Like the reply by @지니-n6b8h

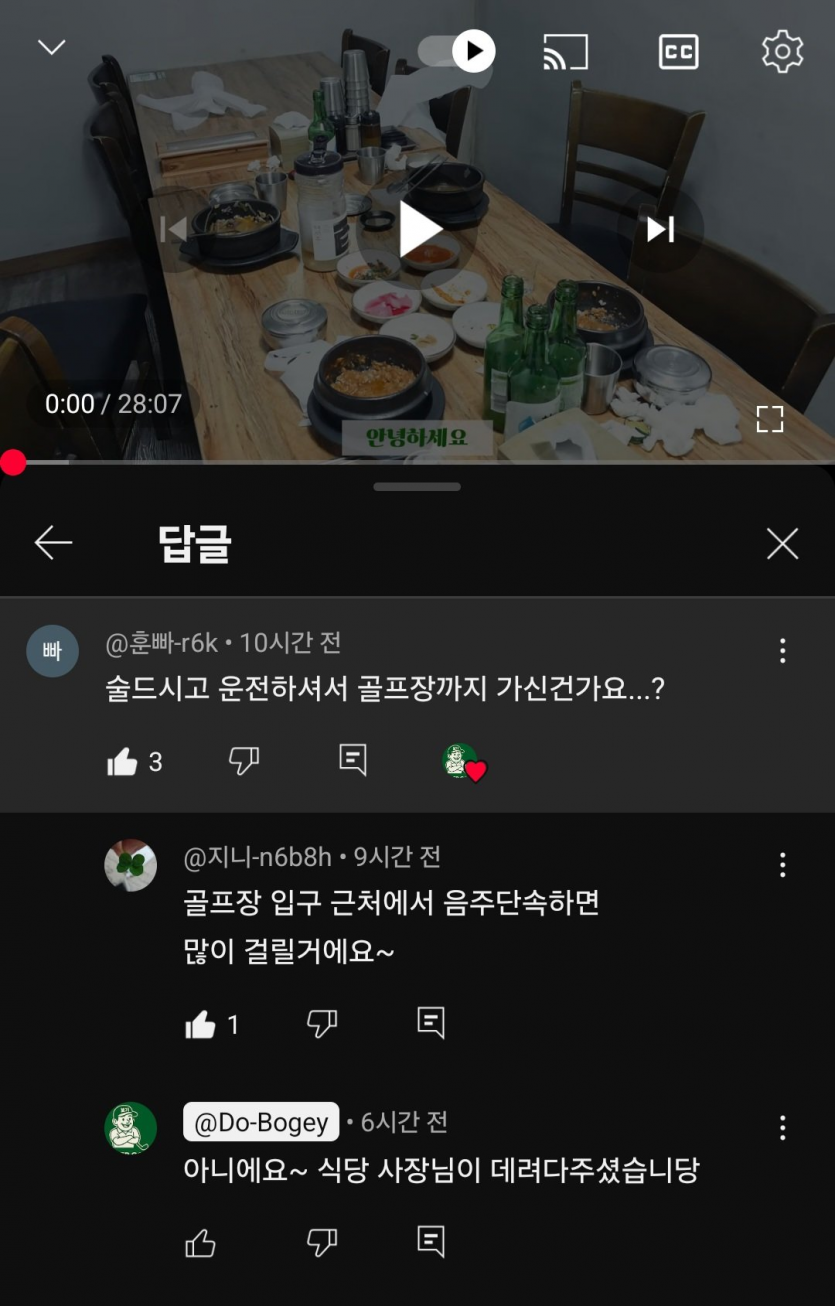[x=200, y=1024]
